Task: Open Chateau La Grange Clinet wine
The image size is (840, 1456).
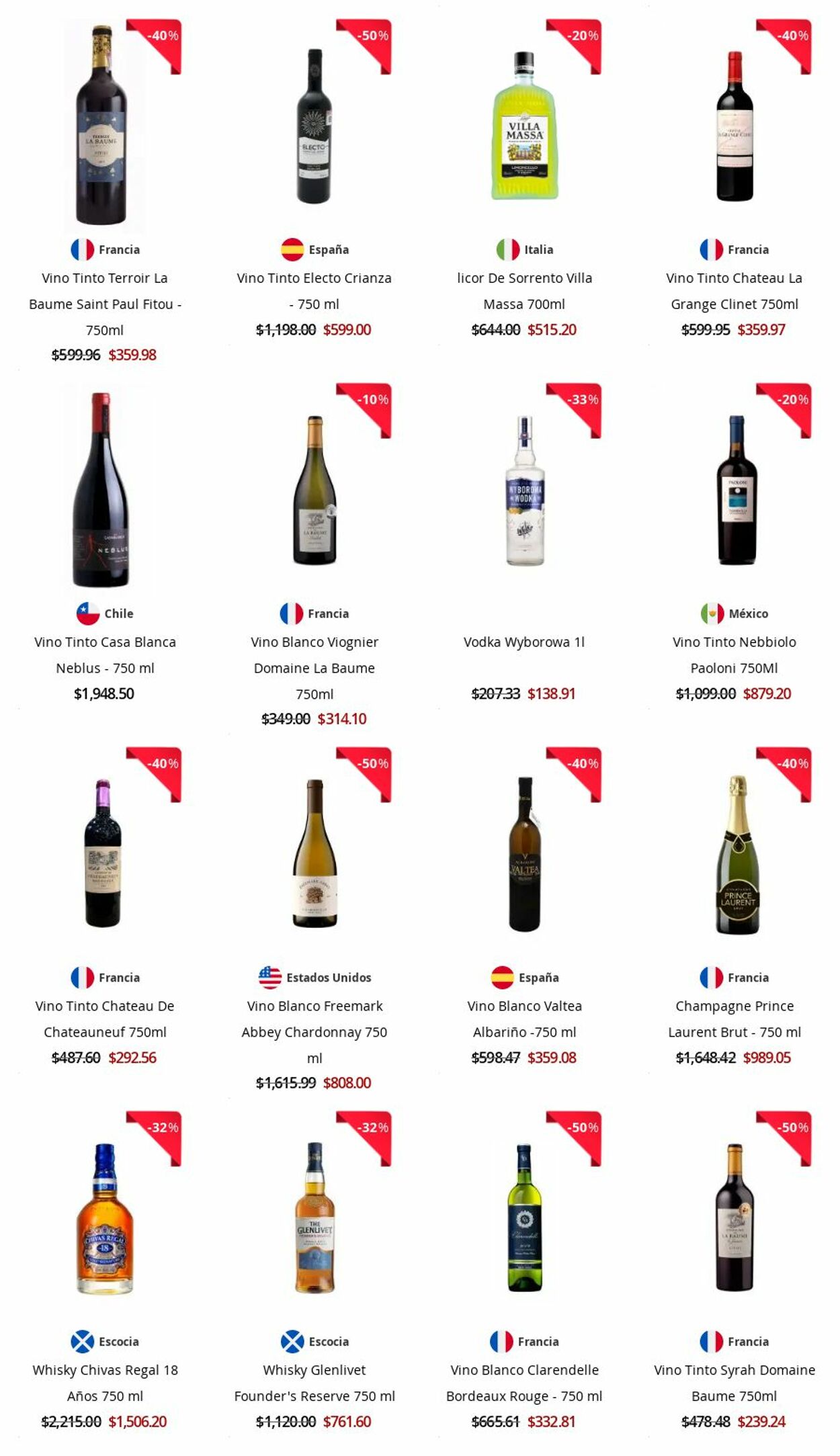Action: [x=734, y=290]
